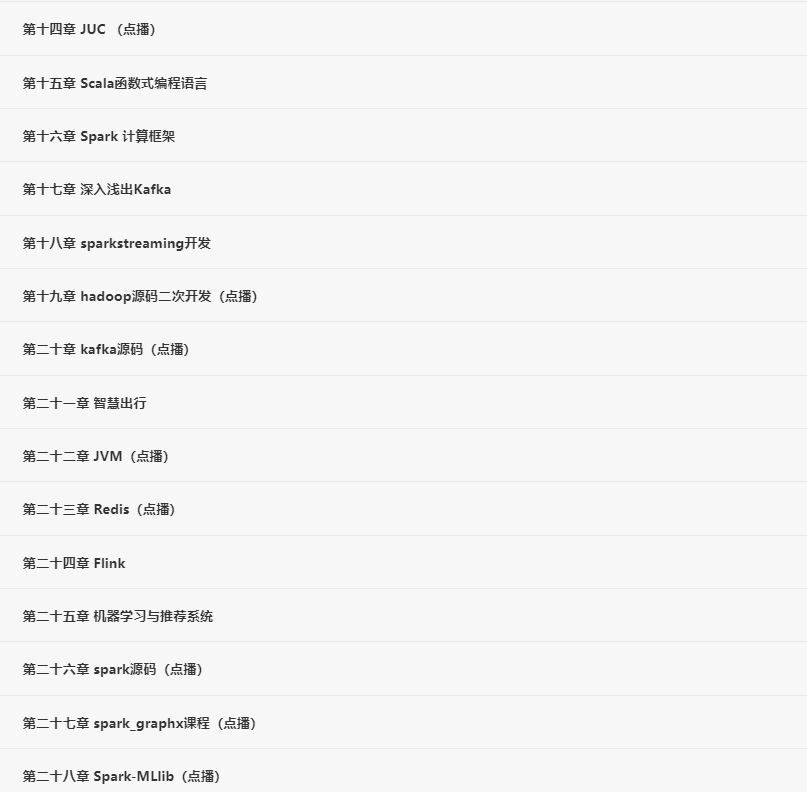Screen dimensions: 807x792
Task: Tap the spark源码 chapter row
Action: [x=113, y=669]
